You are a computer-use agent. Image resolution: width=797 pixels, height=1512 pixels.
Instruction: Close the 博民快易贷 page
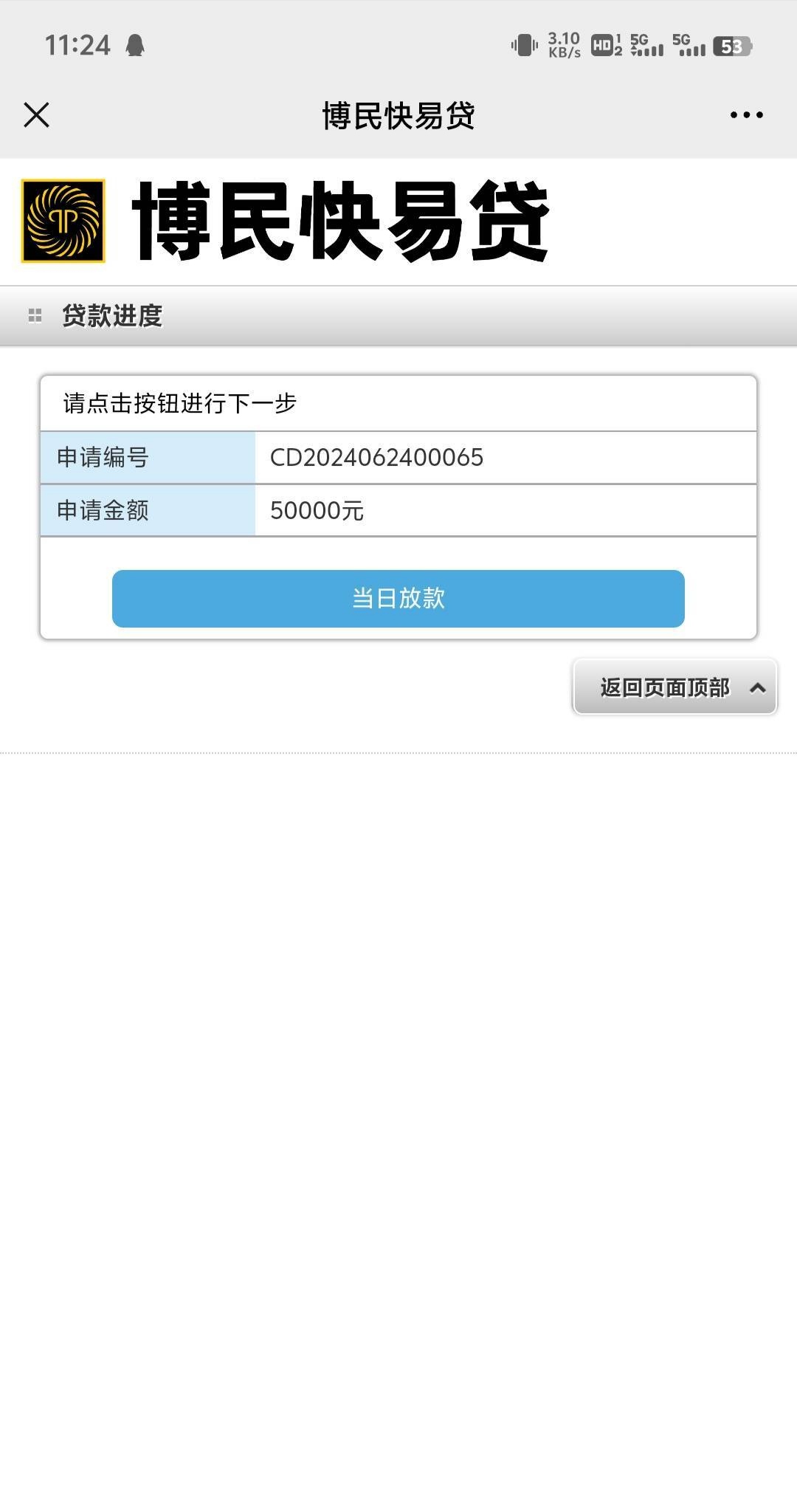coord(36,115)
